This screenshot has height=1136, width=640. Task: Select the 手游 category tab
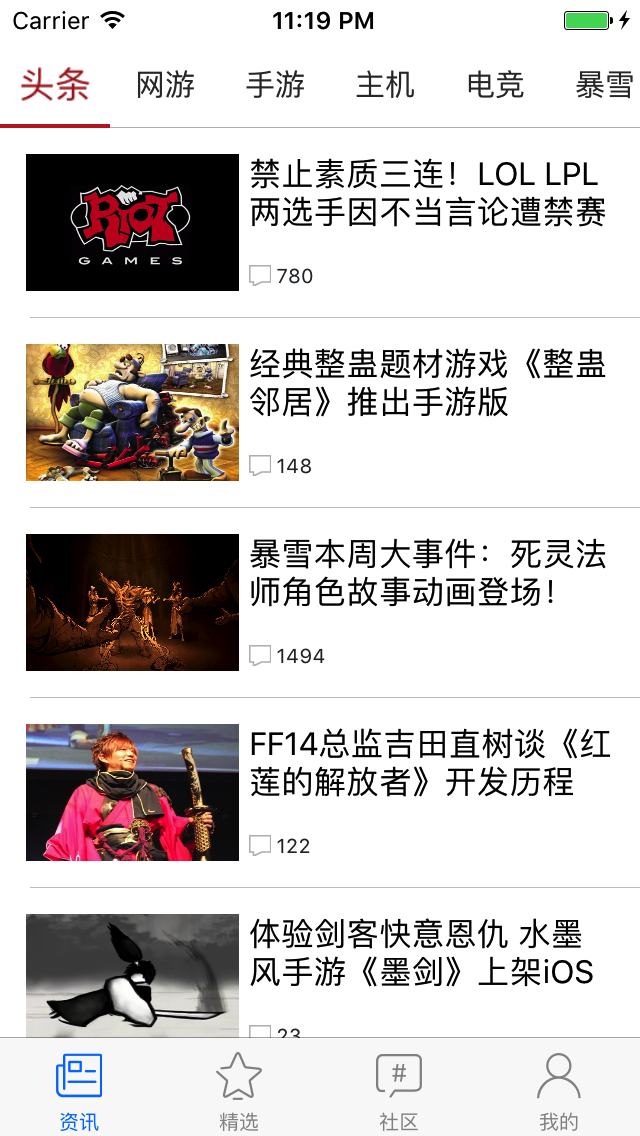275,86
